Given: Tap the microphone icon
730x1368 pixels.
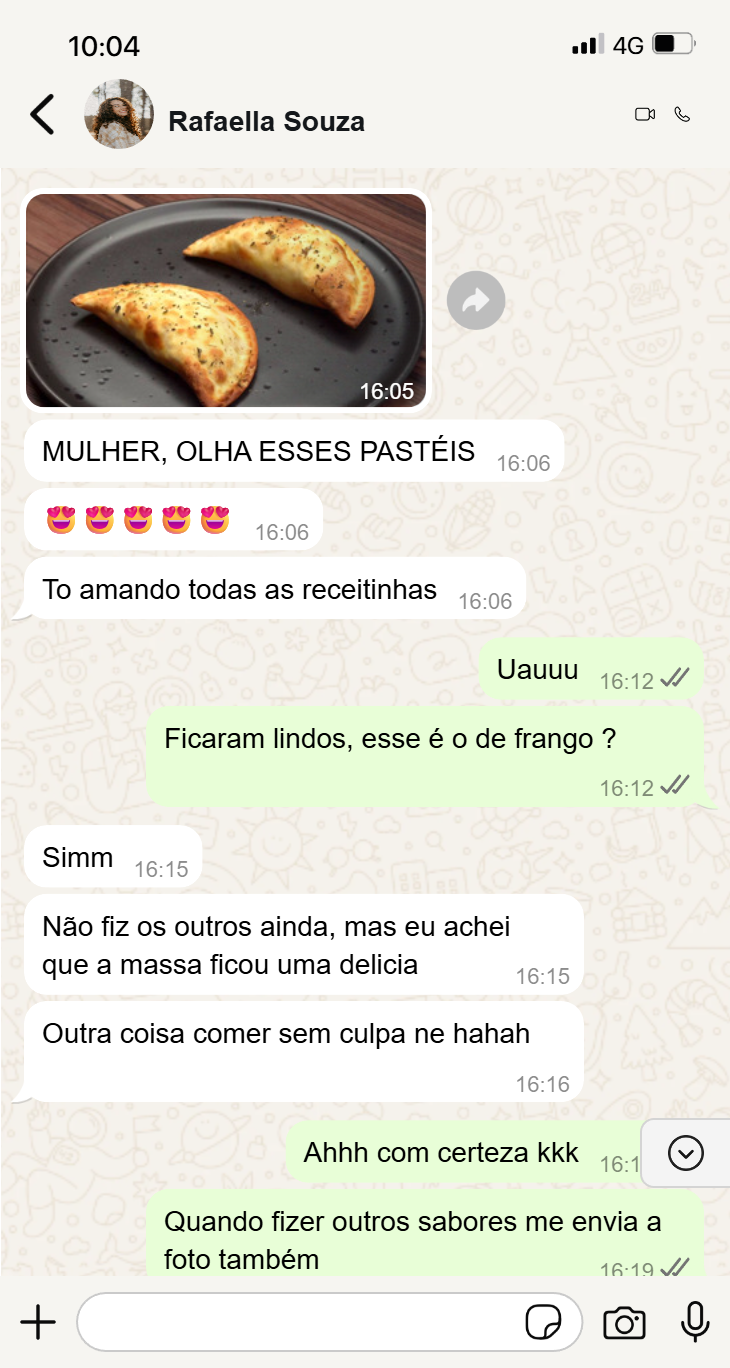Looking at the screenshot, I should coord(694,1322).
